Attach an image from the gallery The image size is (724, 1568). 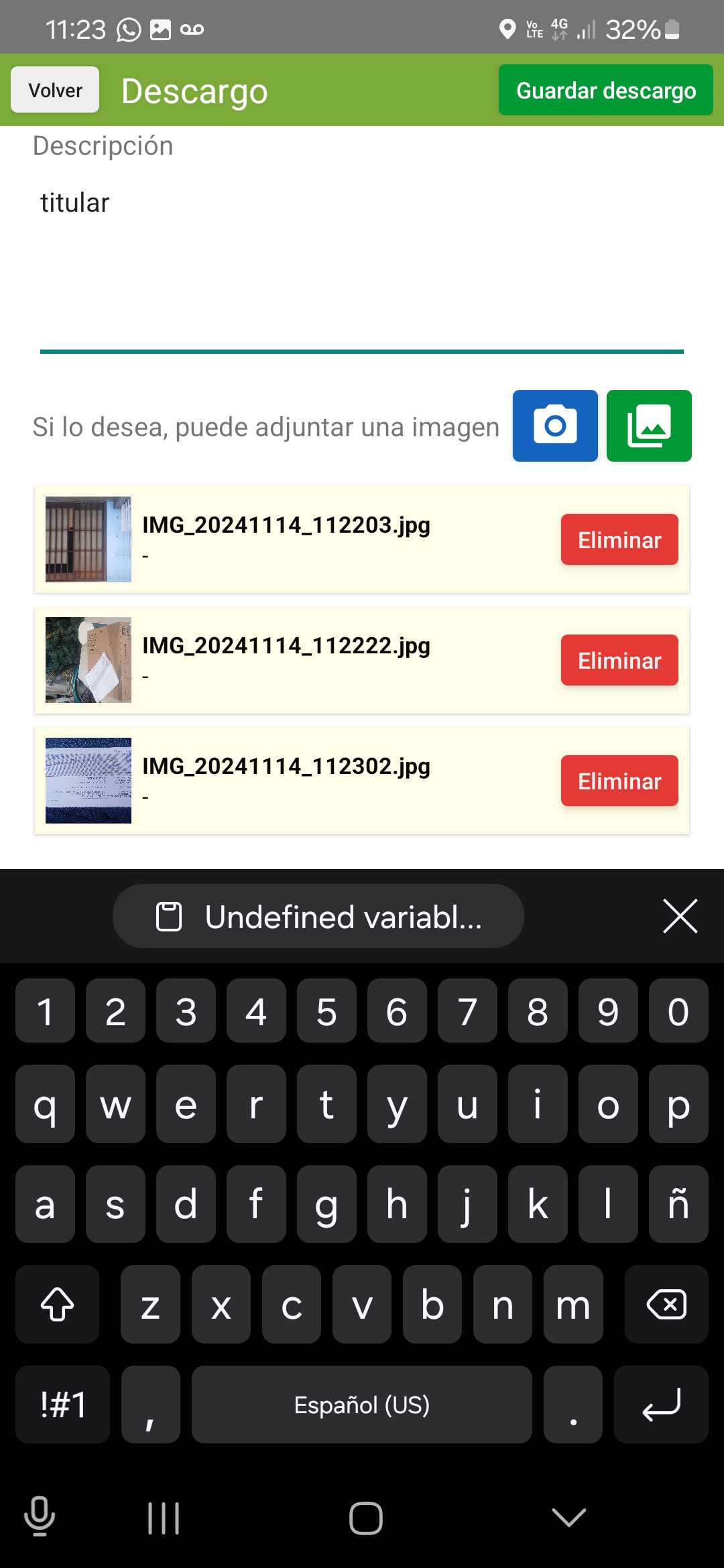tap(648, 426)
